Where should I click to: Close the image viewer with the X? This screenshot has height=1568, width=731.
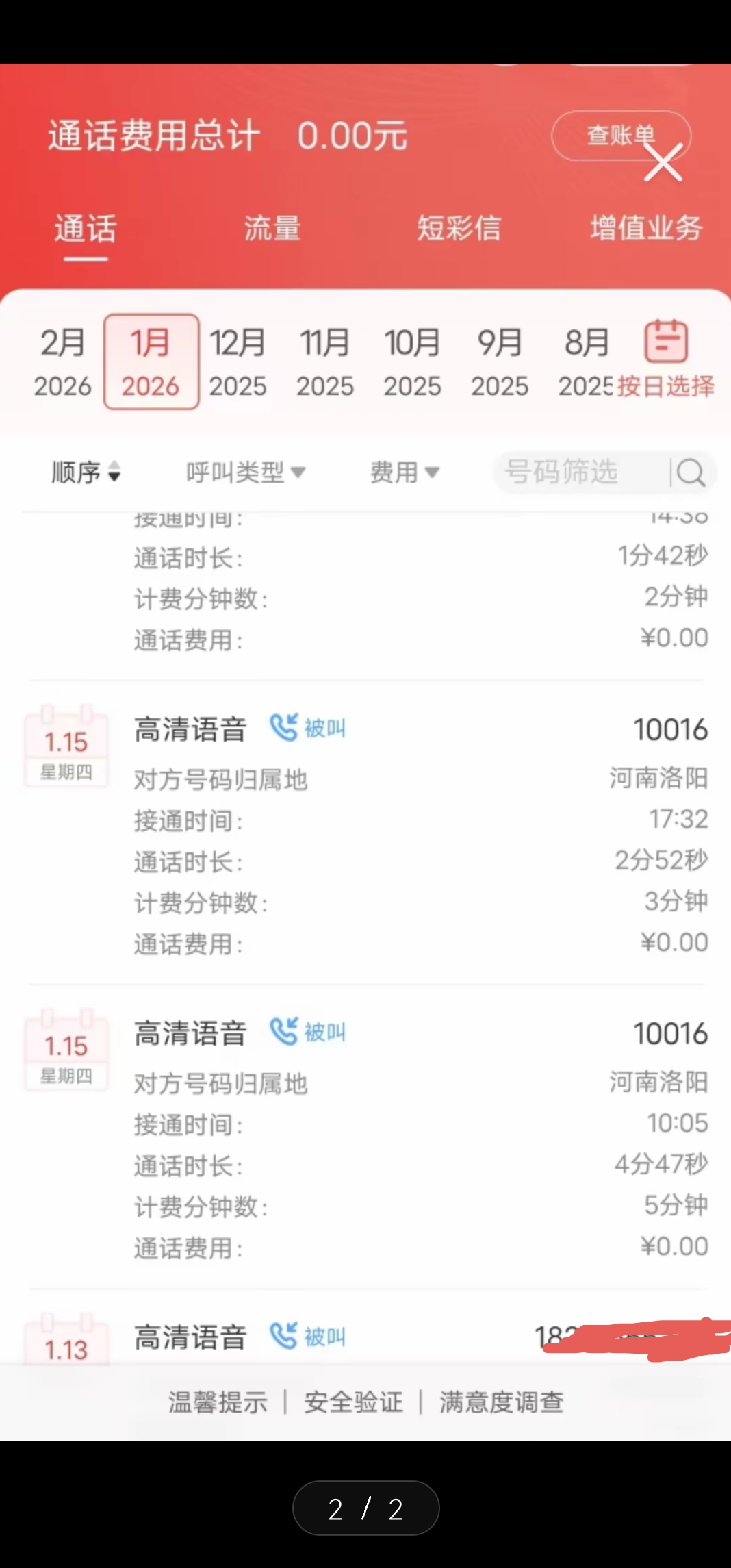click(663, 163)
